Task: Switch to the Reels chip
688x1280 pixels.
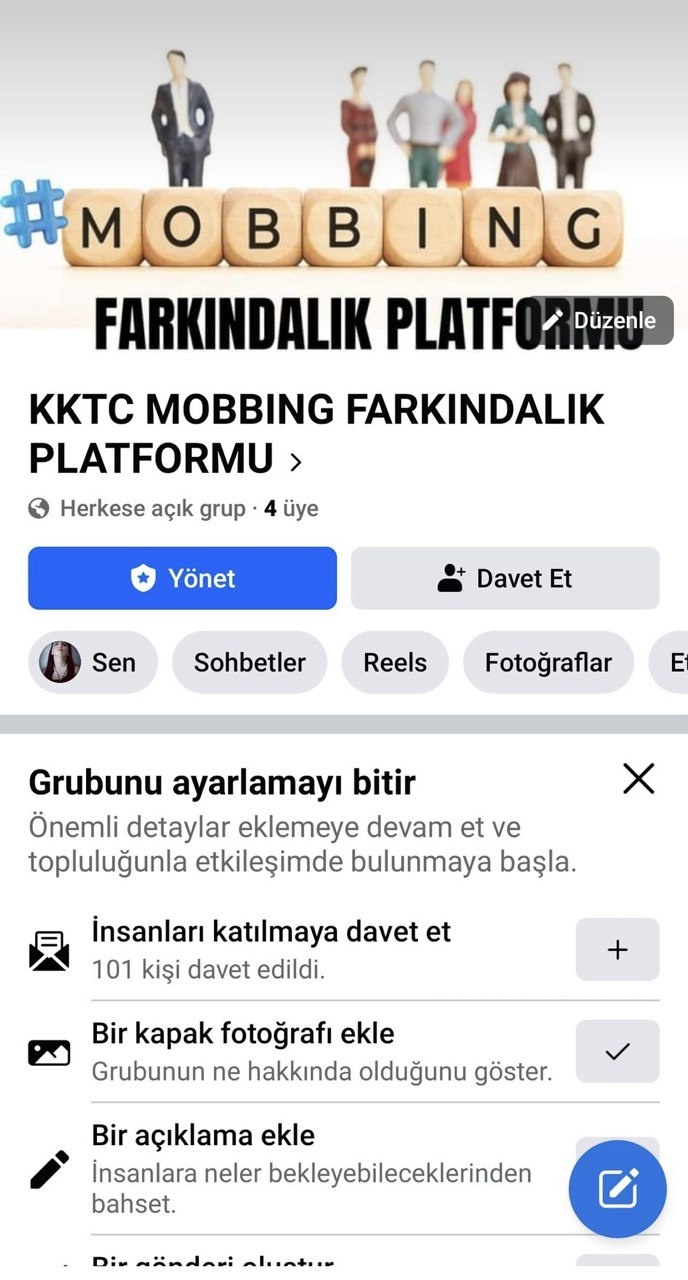Action: point(395,662)
